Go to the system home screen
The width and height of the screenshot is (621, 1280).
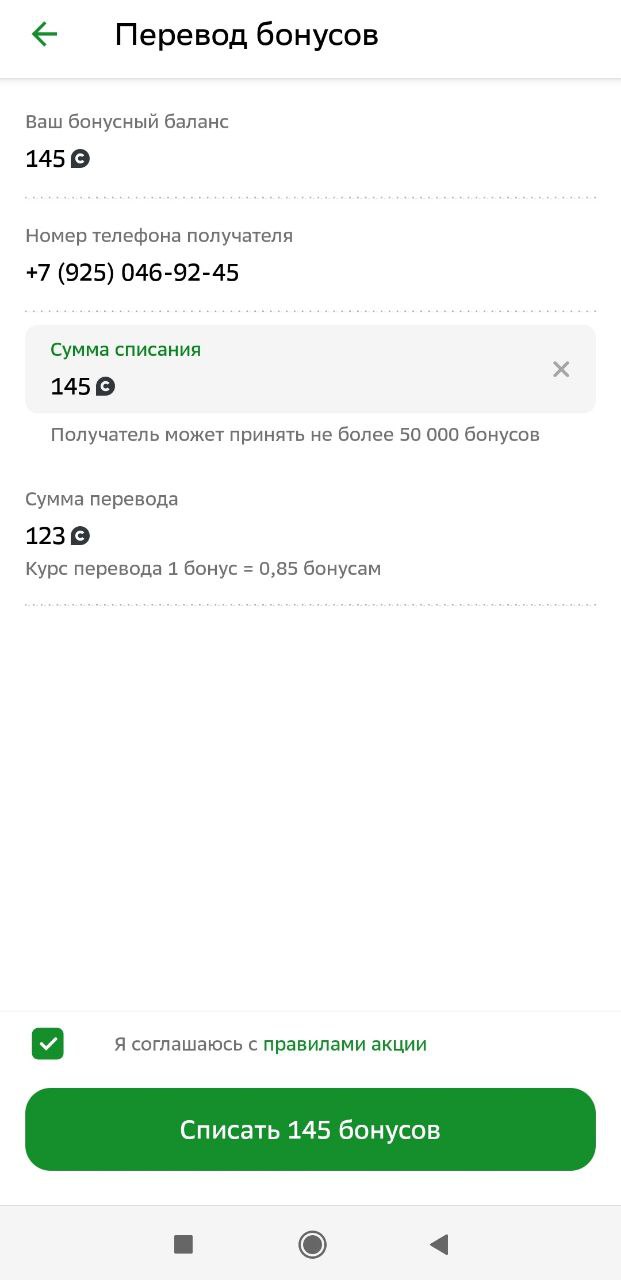click(312, 1244)
